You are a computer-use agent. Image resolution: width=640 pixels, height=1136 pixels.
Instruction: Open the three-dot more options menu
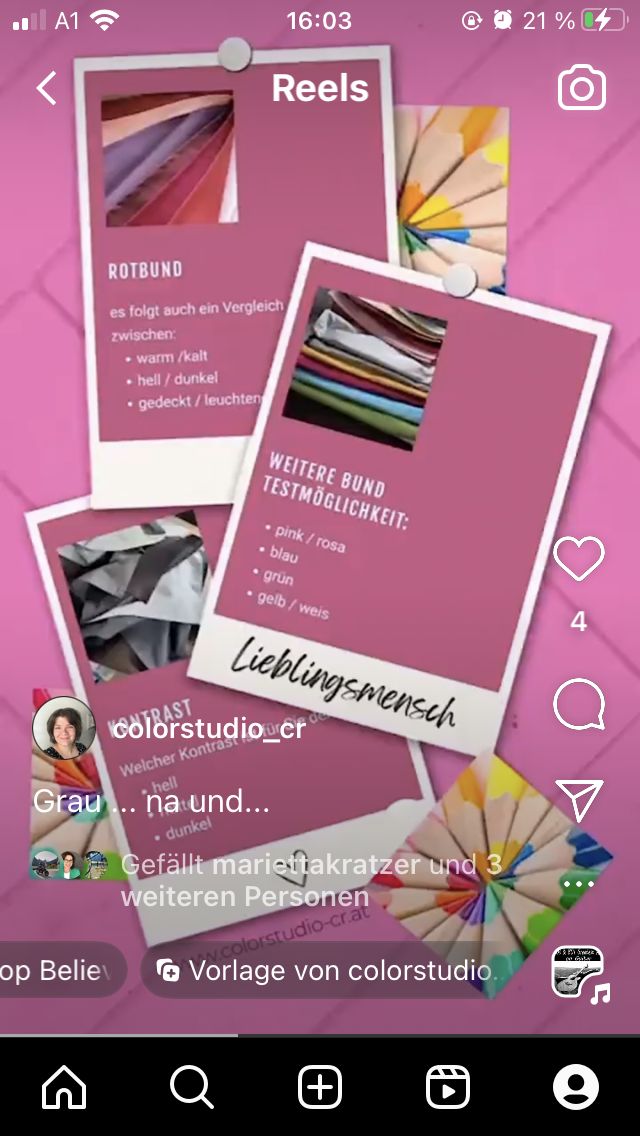578,884
